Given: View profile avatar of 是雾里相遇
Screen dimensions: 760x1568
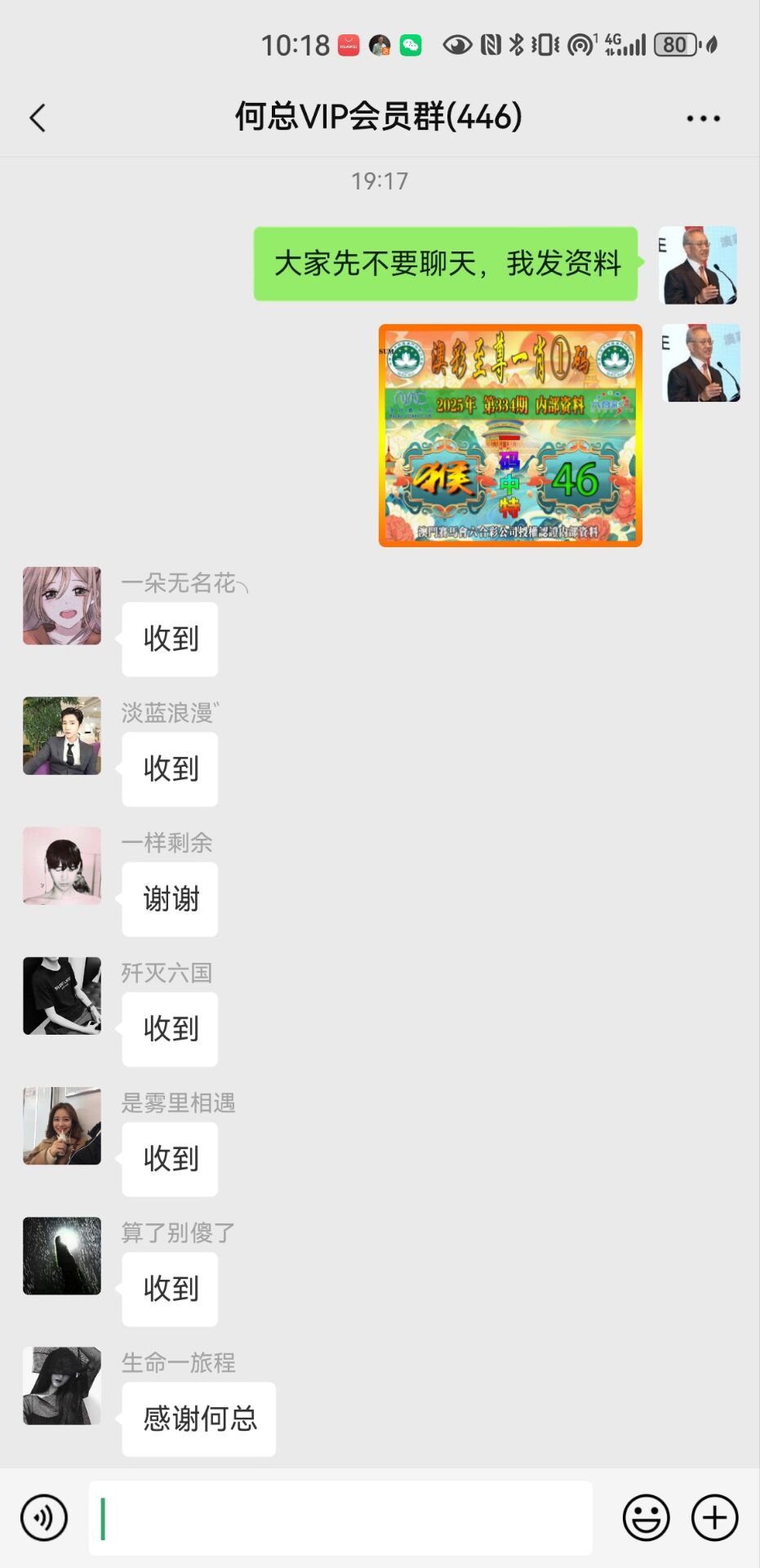Looking at the screenshot, I should (62, 1125).
